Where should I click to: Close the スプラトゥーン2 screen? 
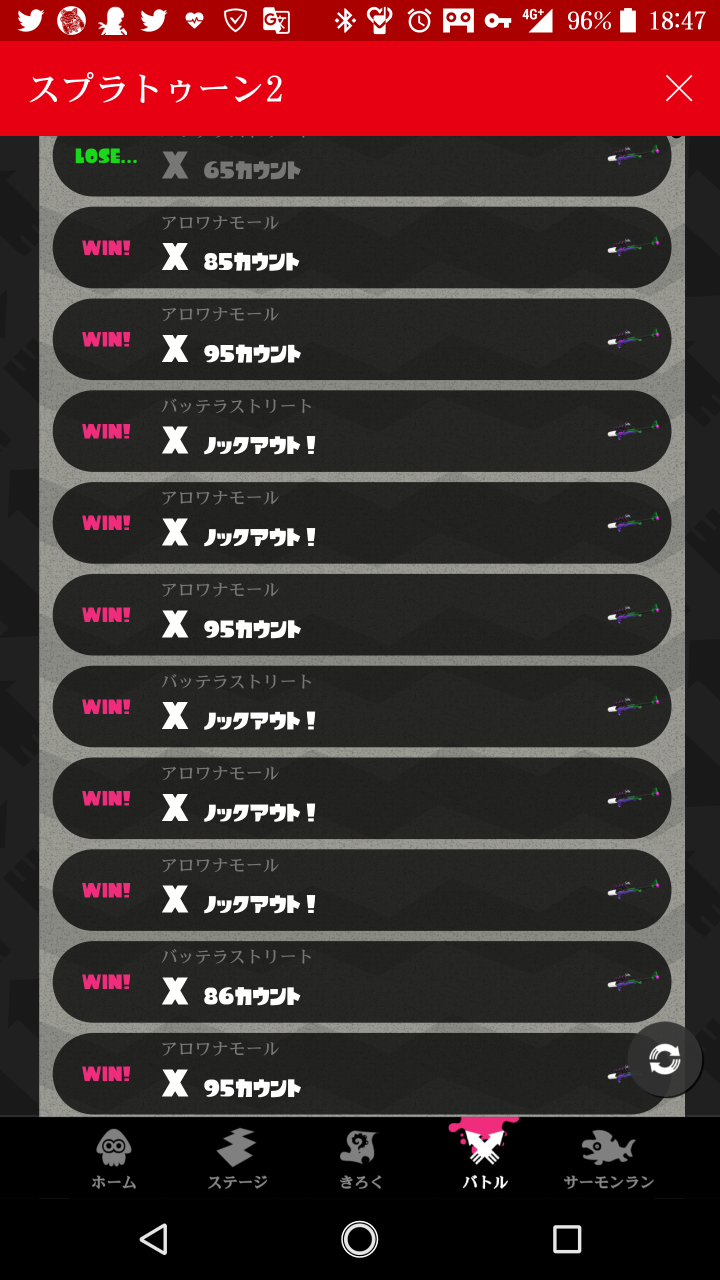(679, 89)
